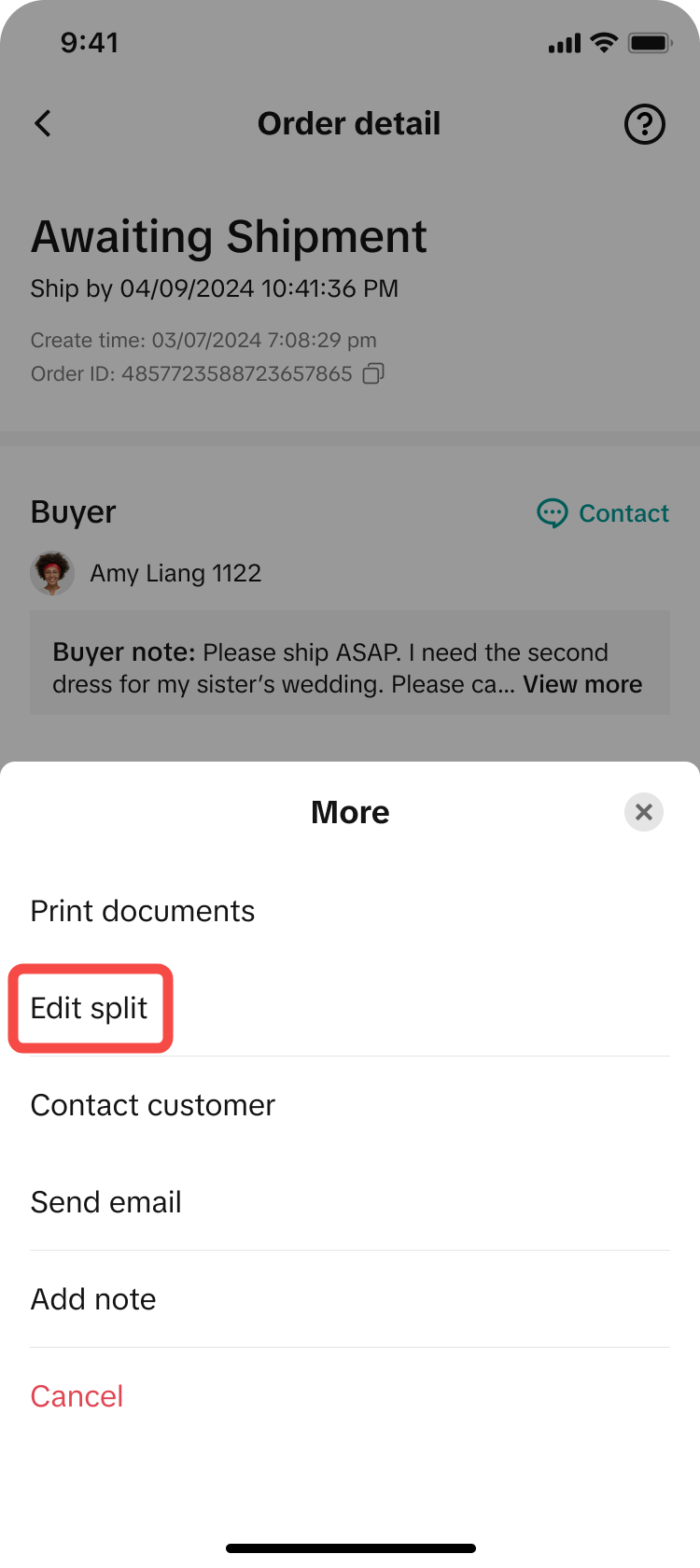Open the help question mark icon
Viewport: 700px width, 1568px height.
click(644, 123)
